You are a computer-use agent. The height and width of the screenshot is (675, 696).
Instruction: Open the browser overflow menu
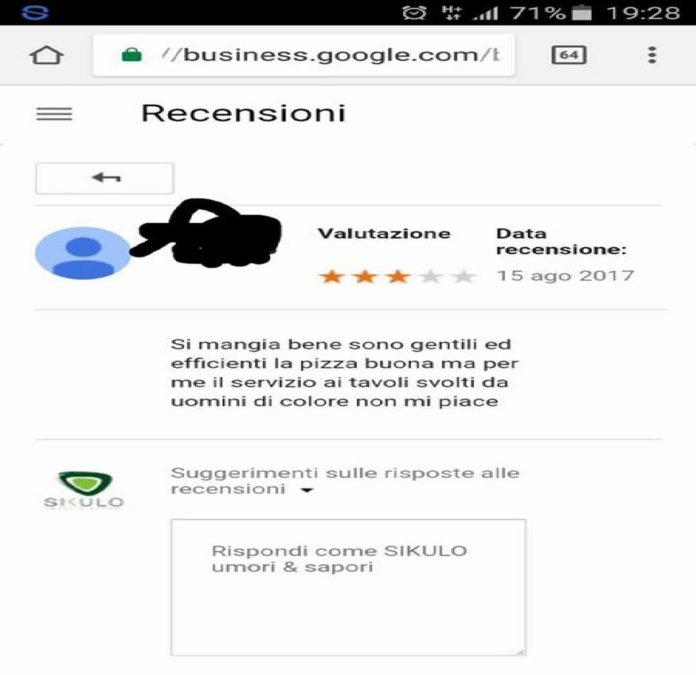tap(652, 55)
